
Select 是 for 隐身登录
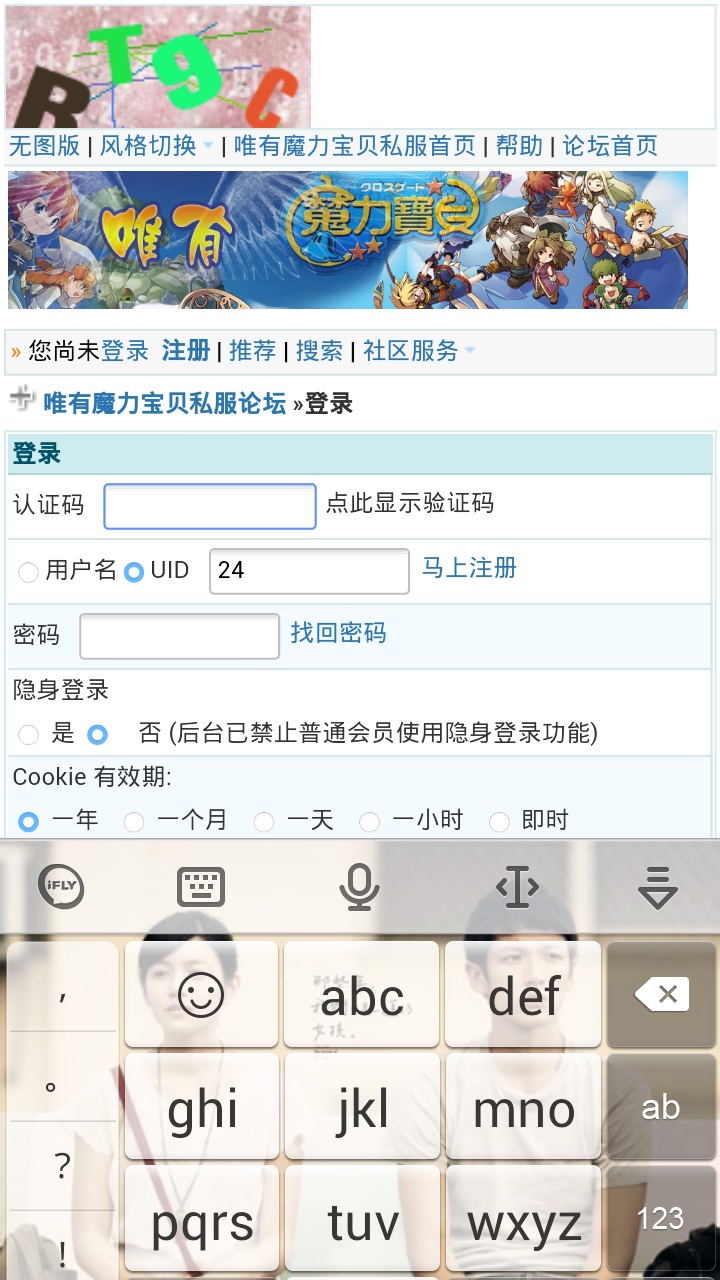pyautogui.click(x=29, y=735)
